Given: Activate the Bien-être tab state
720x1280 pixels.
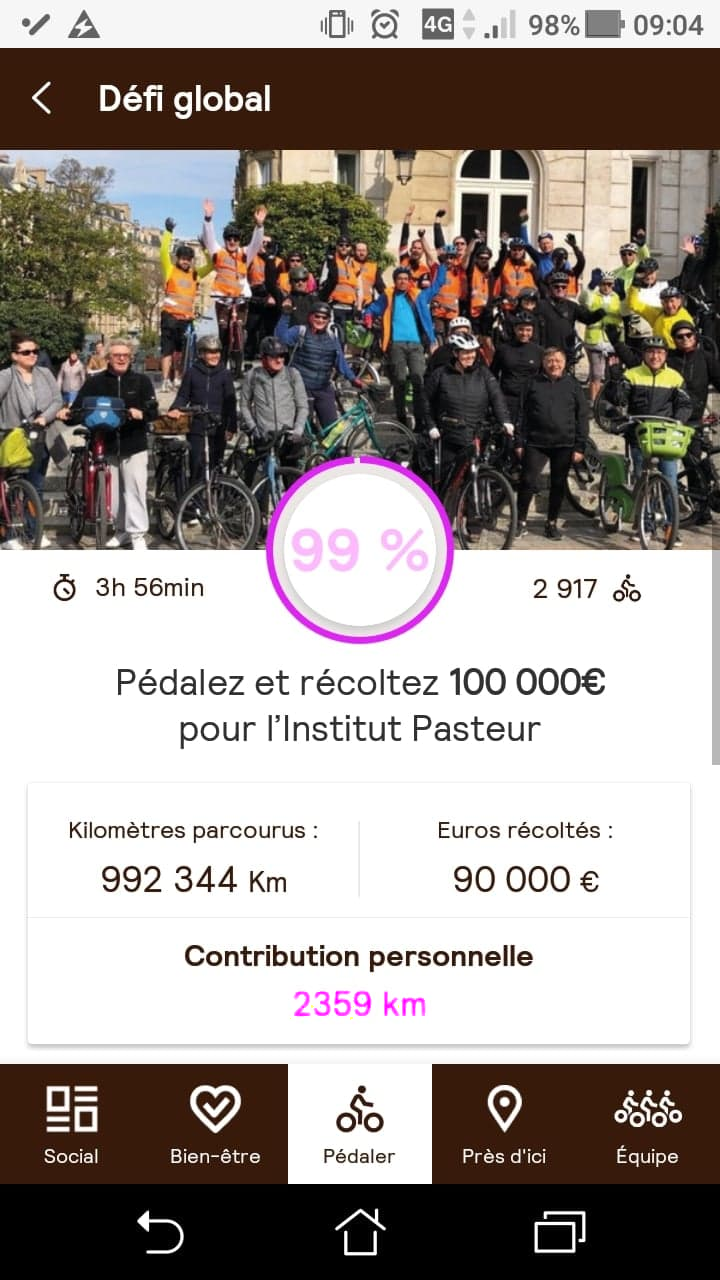Looking at the screenshot, I should pyautogui.click(x=215, y=1124).
